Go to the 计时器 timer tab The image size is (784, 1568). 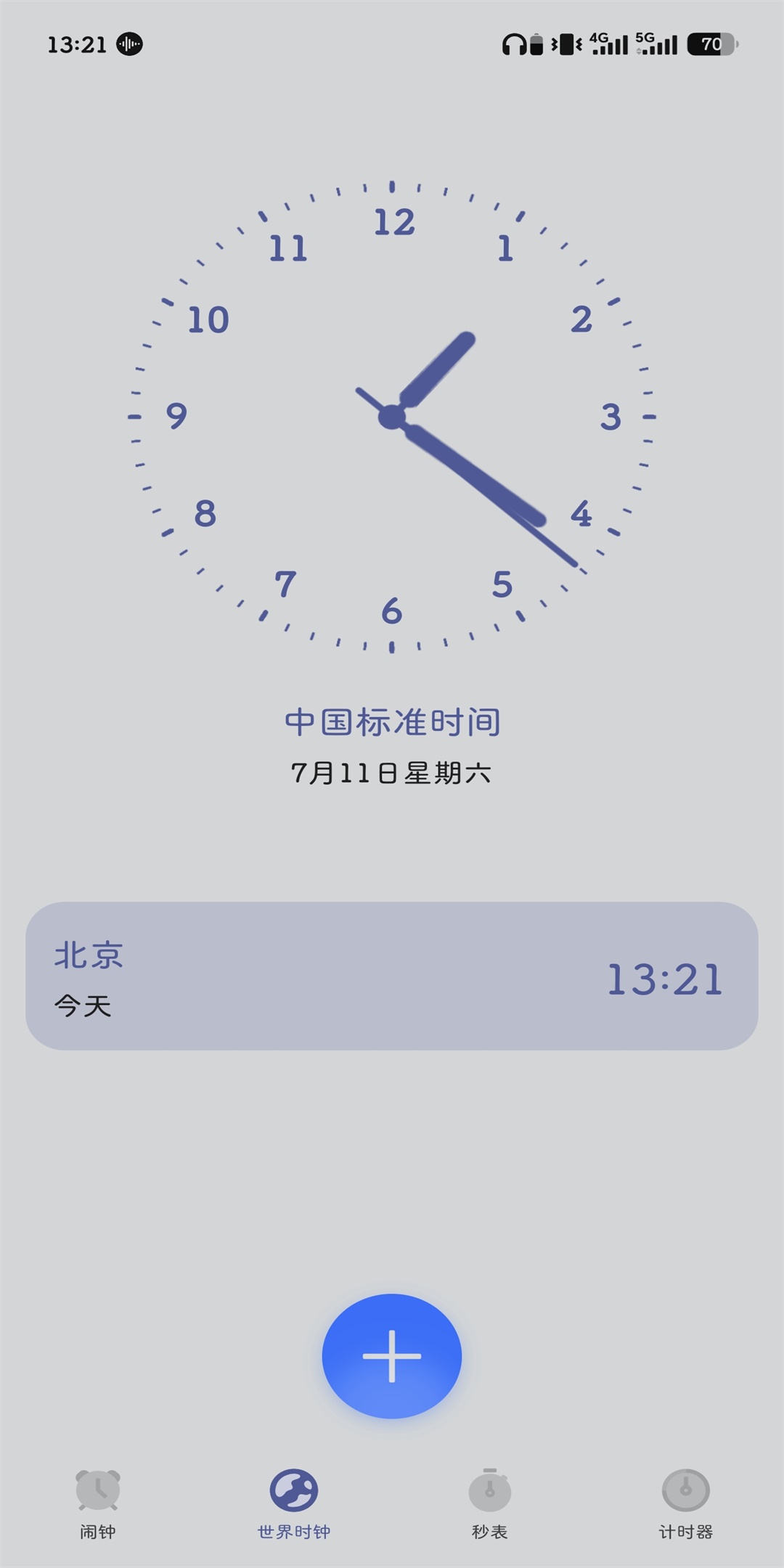pyautogui.click(x=686, y=1504)
